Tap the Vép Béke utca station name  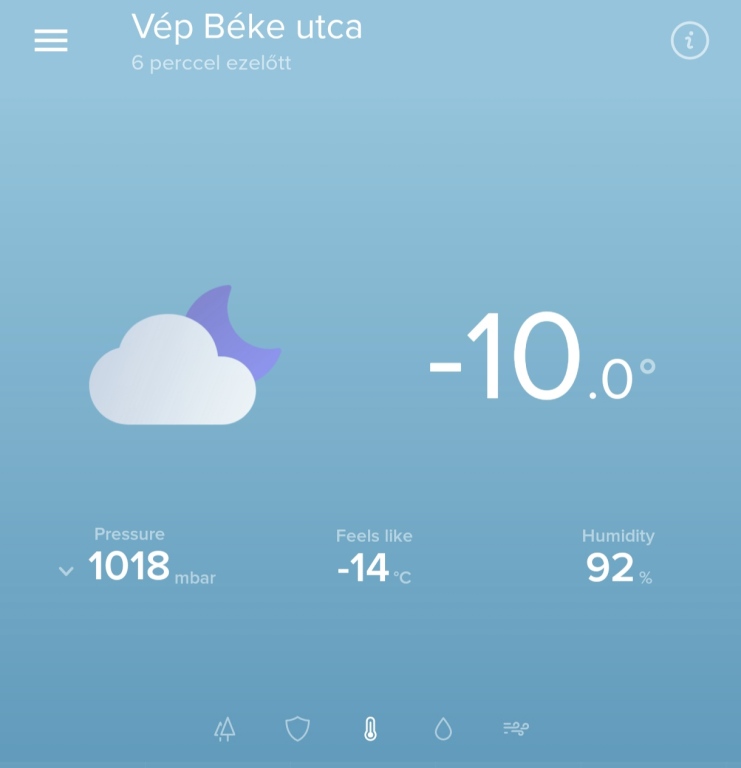coord(246,27)
